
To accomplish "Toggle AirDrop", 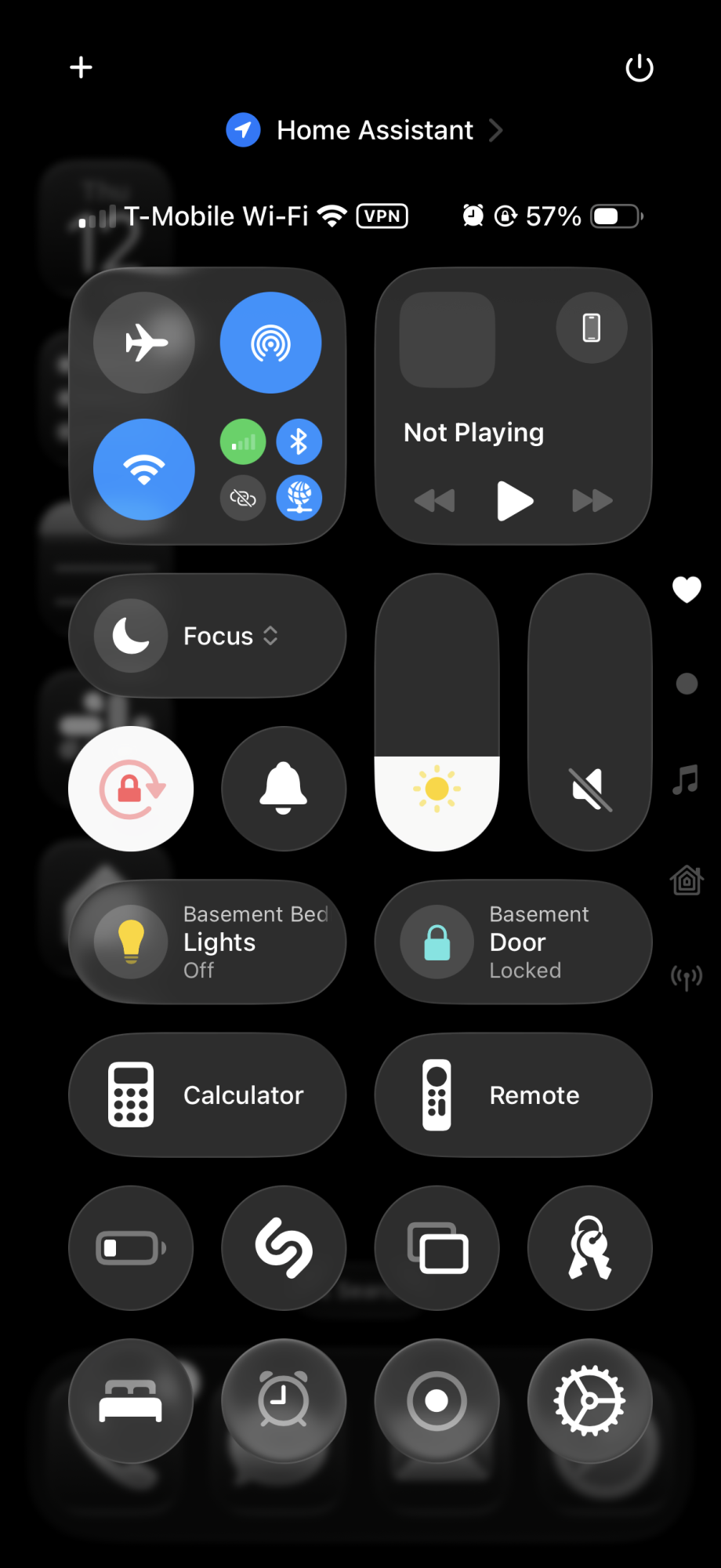I will pos(270,343).
